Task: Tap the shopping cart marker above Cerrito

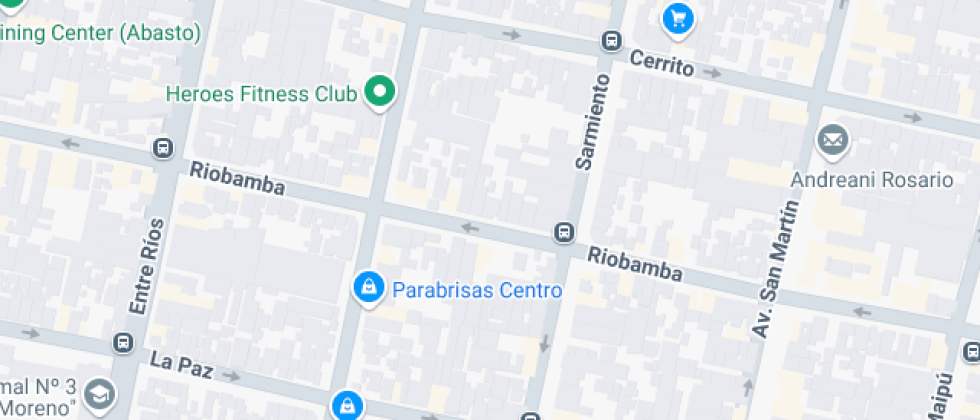Action: 678,18
